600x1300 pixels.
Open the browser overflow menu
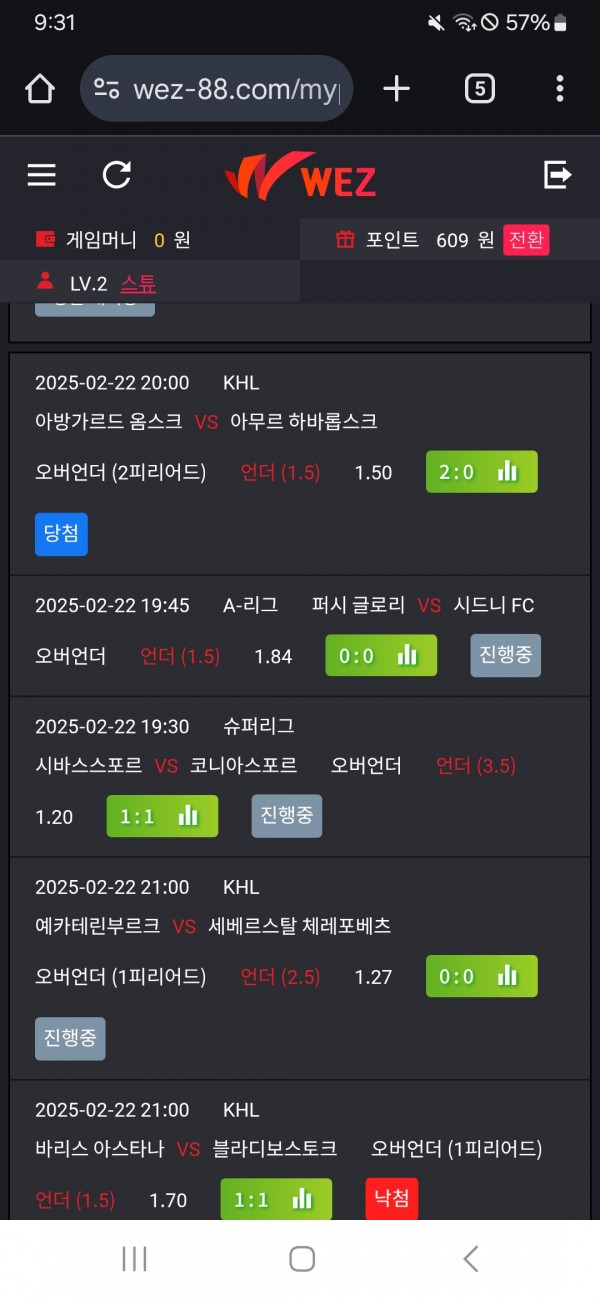coord(559,89)
